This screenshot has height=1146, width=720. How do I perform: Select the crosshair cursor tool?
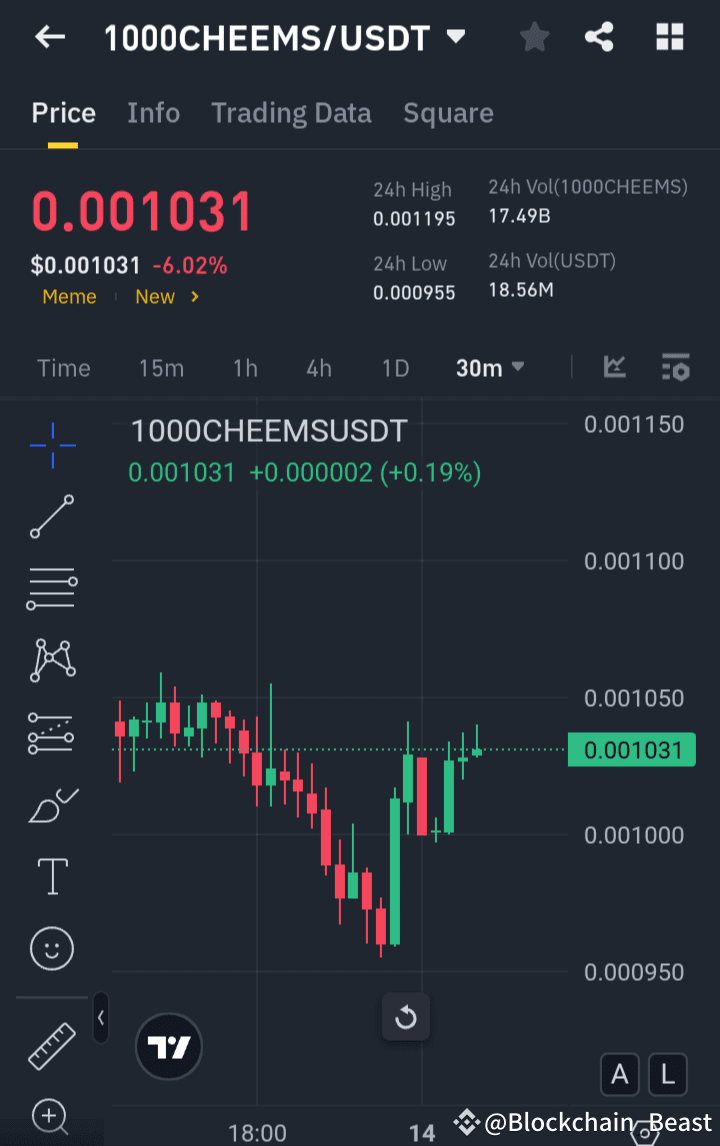(51, 446)
